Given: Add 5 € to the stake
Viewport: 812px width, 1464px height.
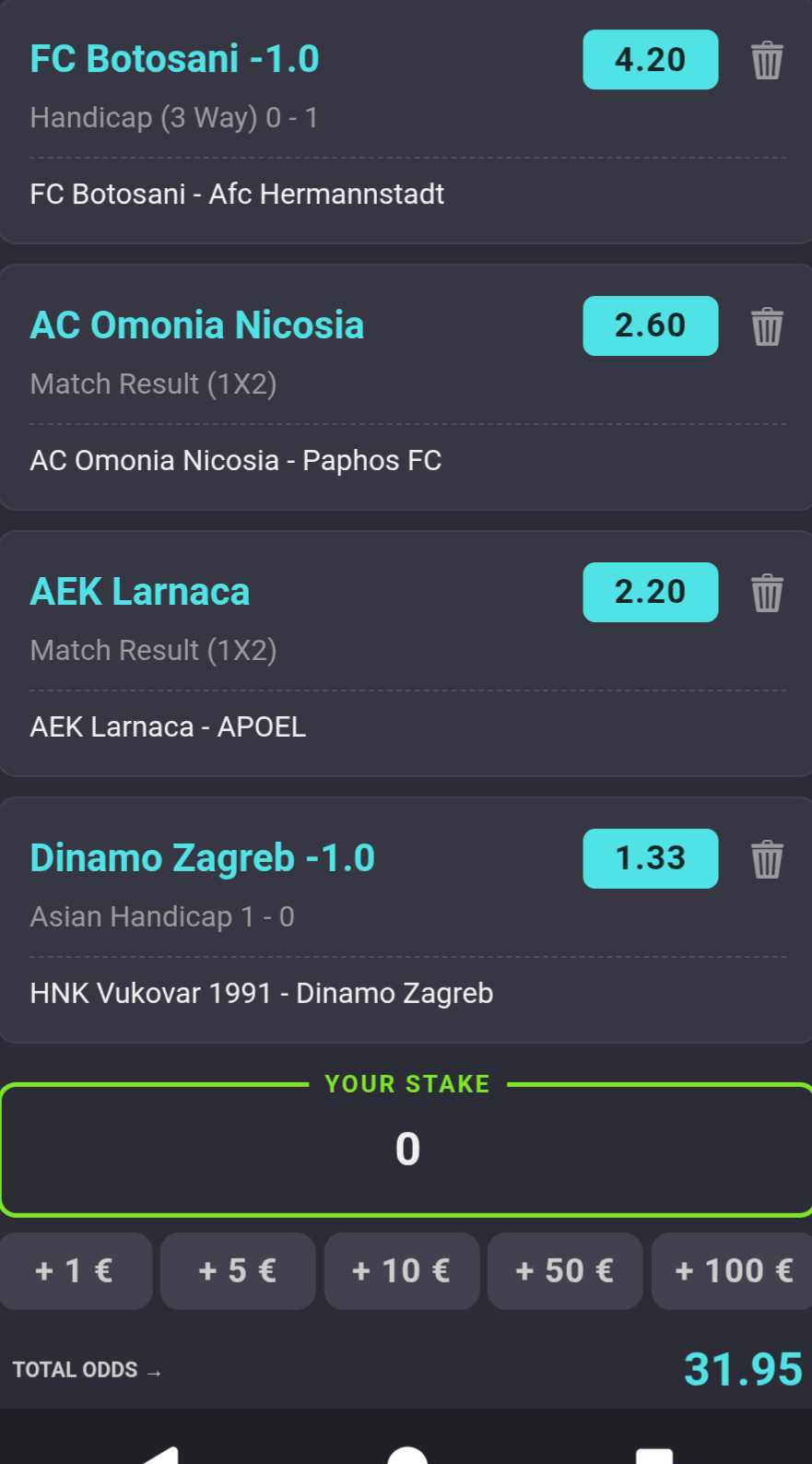Looking at the screenshot, I should (x=238, y=1270).
